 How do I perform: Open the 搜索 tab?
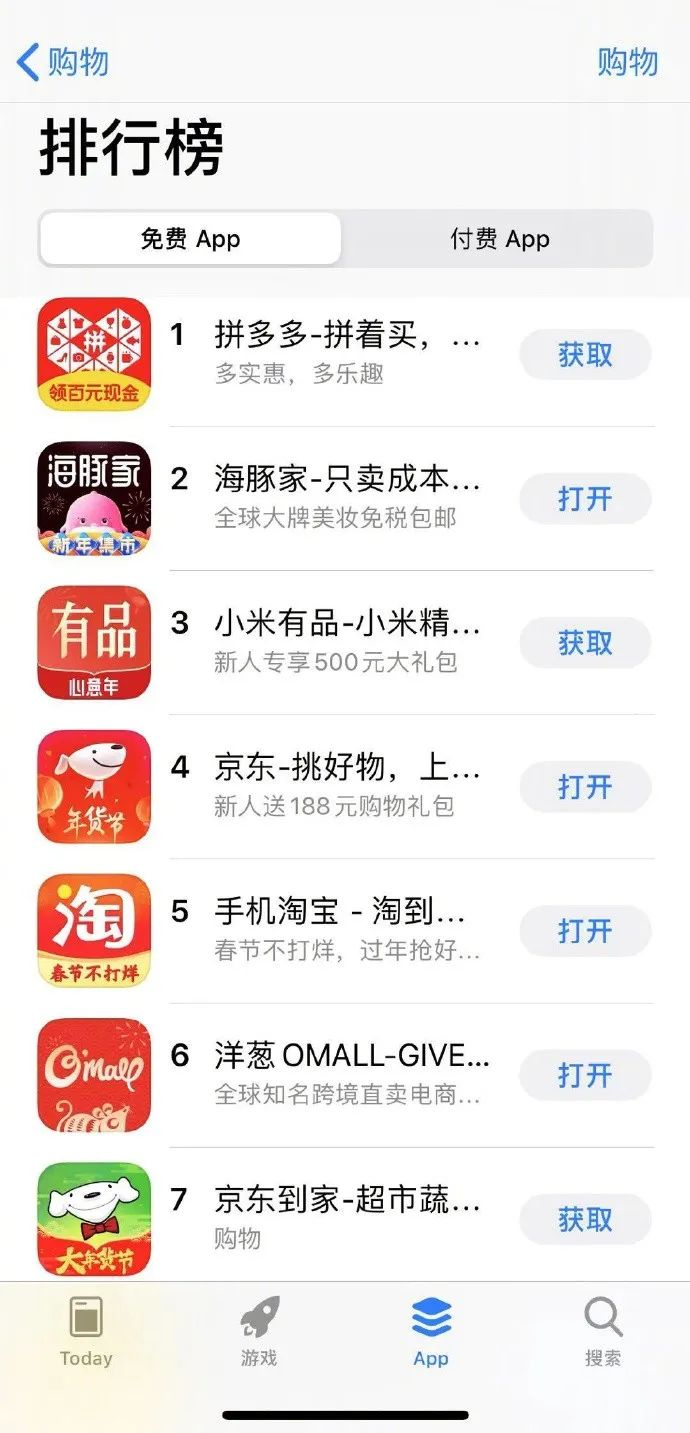pyautogui.click(x=603, y=1331)
